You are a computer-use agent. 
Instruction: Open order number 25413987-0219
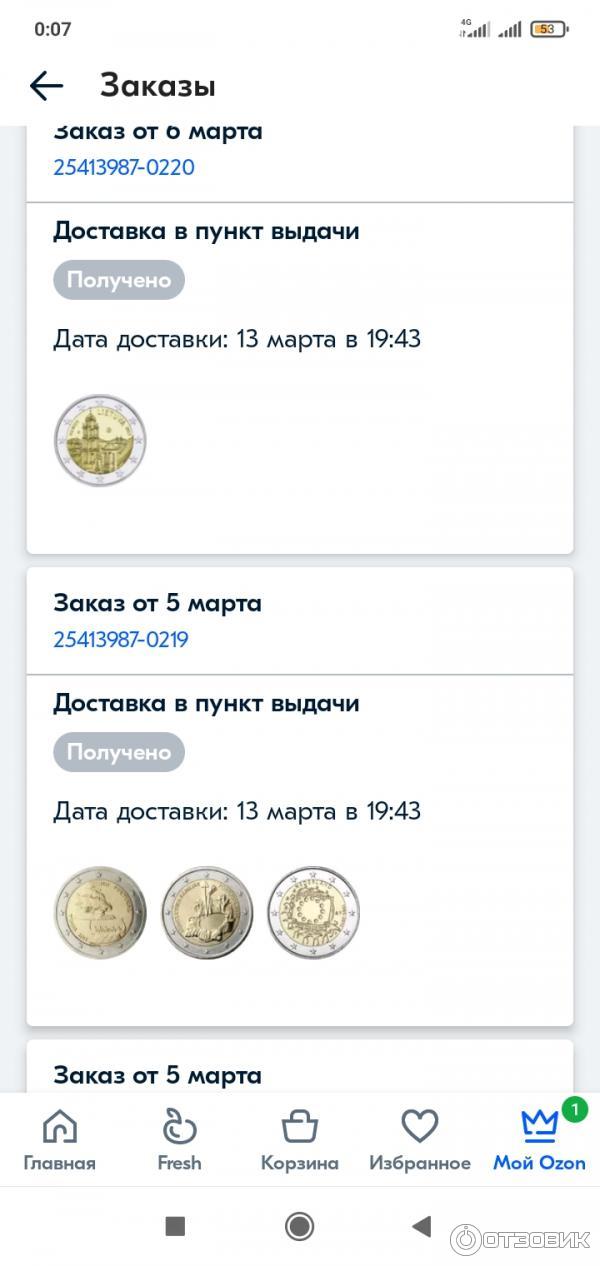tap(121, 639)
